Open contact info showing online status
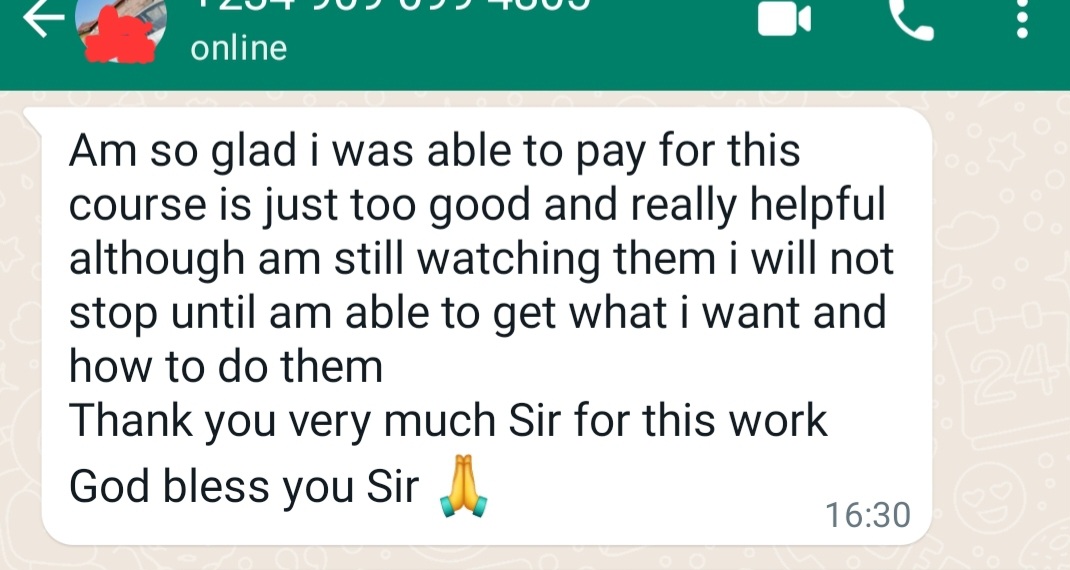 pos(238,47)
